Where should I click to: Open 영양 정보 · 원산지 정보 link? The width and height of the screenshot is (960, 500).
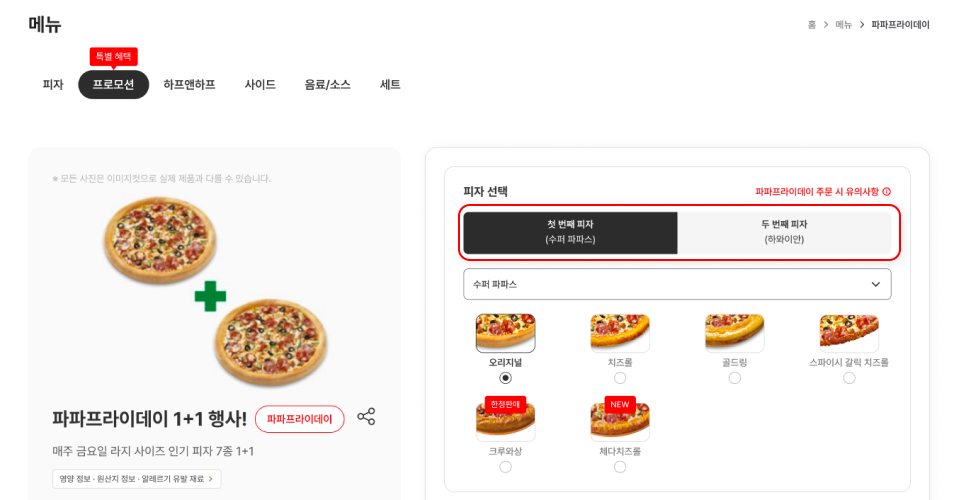[136, 479]
